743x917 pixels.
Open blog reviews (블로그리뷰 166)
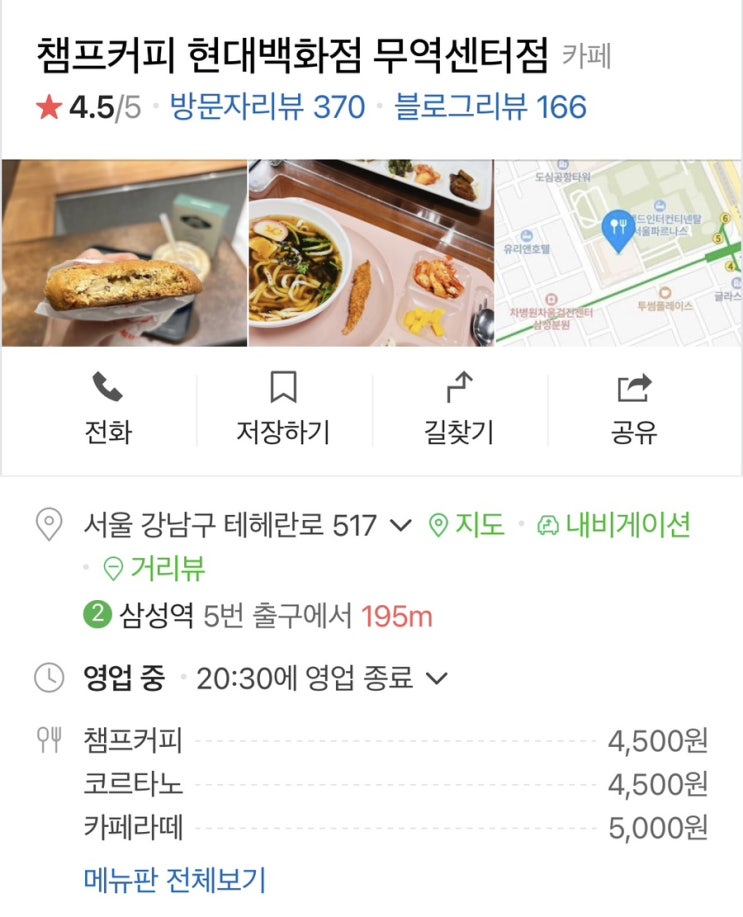(490, 107)
